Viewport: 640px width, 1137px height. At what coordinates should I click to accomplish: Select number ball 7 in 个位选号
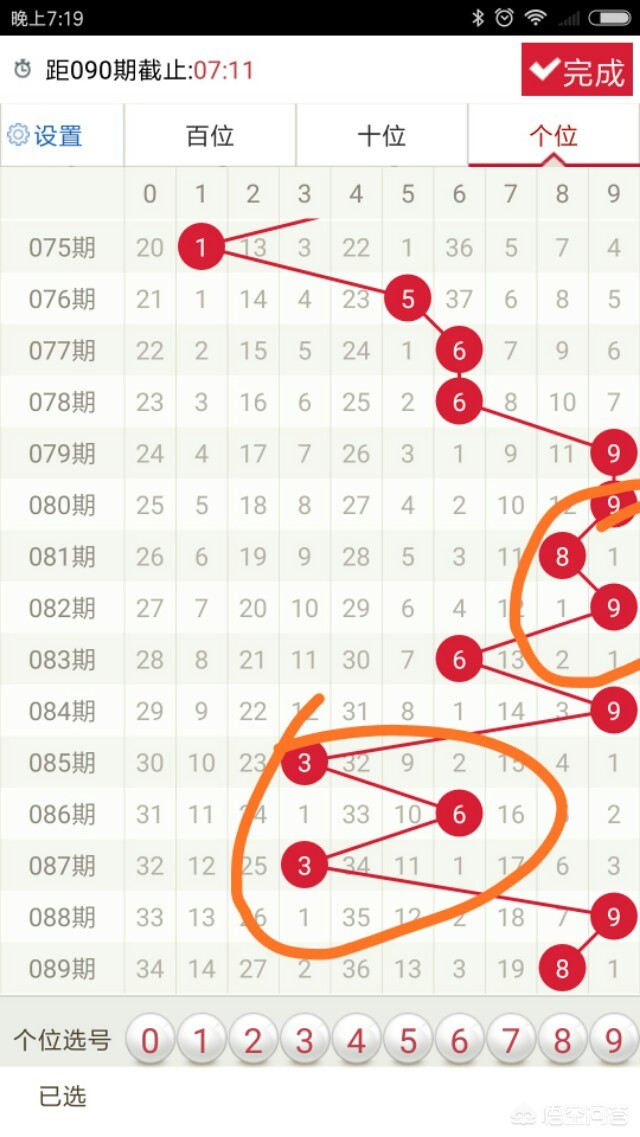point(511,1041)
